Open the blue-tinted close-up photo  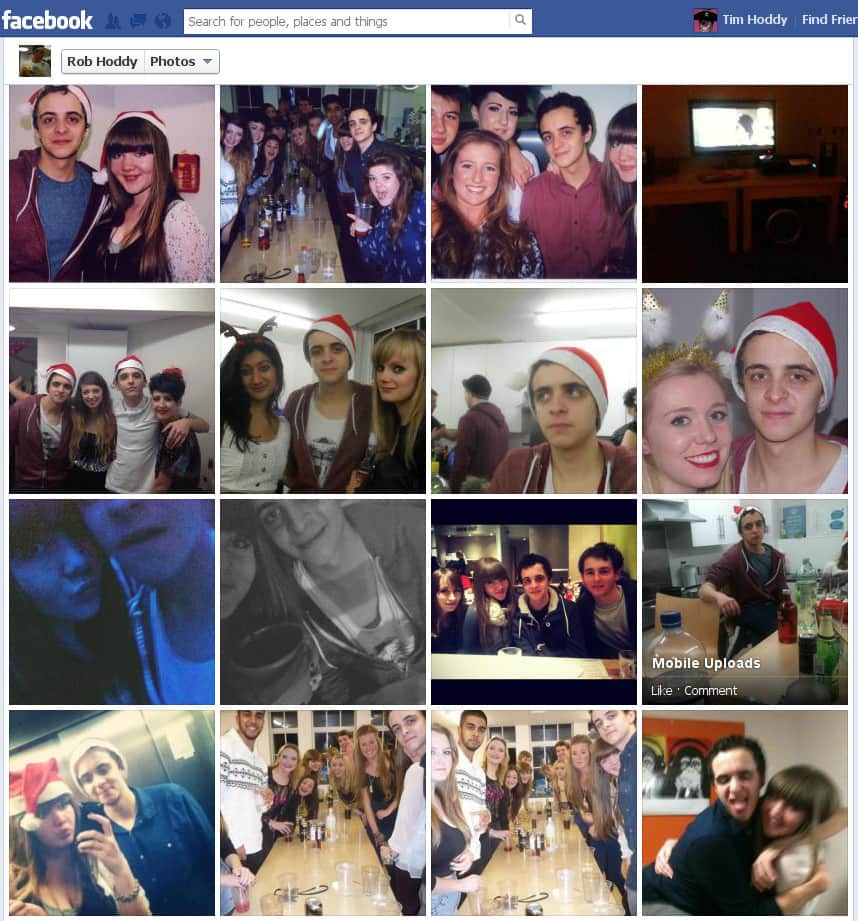112,602
